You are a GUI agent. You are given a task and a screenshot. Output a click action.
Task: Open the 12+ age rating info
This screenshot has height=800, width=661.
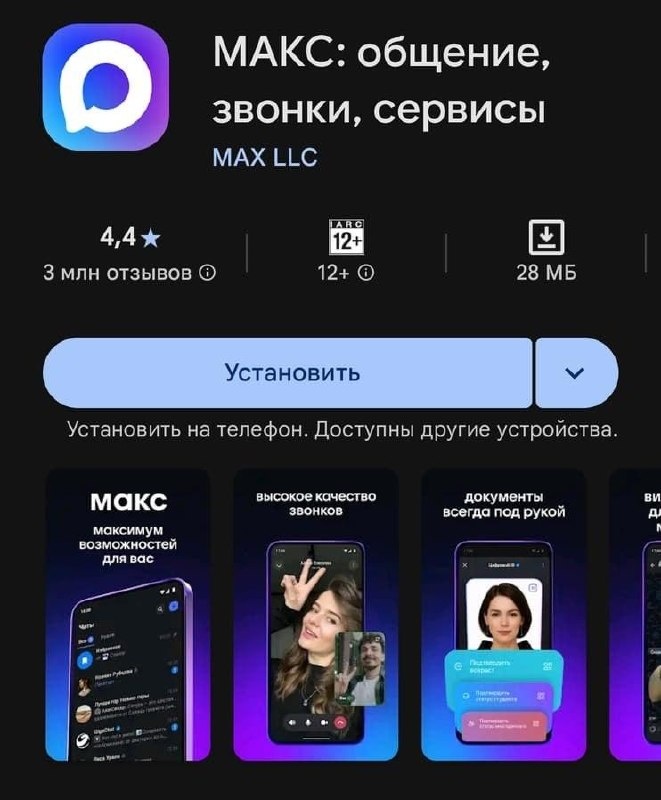[x=346, y=254]
